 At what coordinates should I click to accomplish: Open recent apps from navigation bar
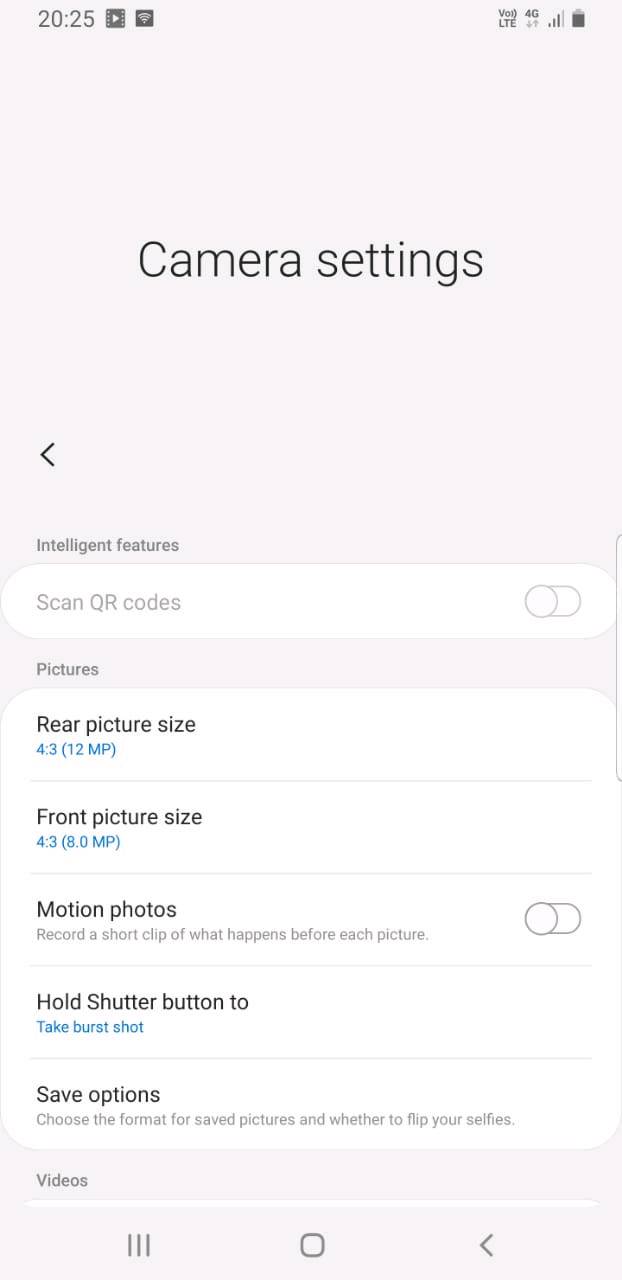click(x=139, y=1245)
